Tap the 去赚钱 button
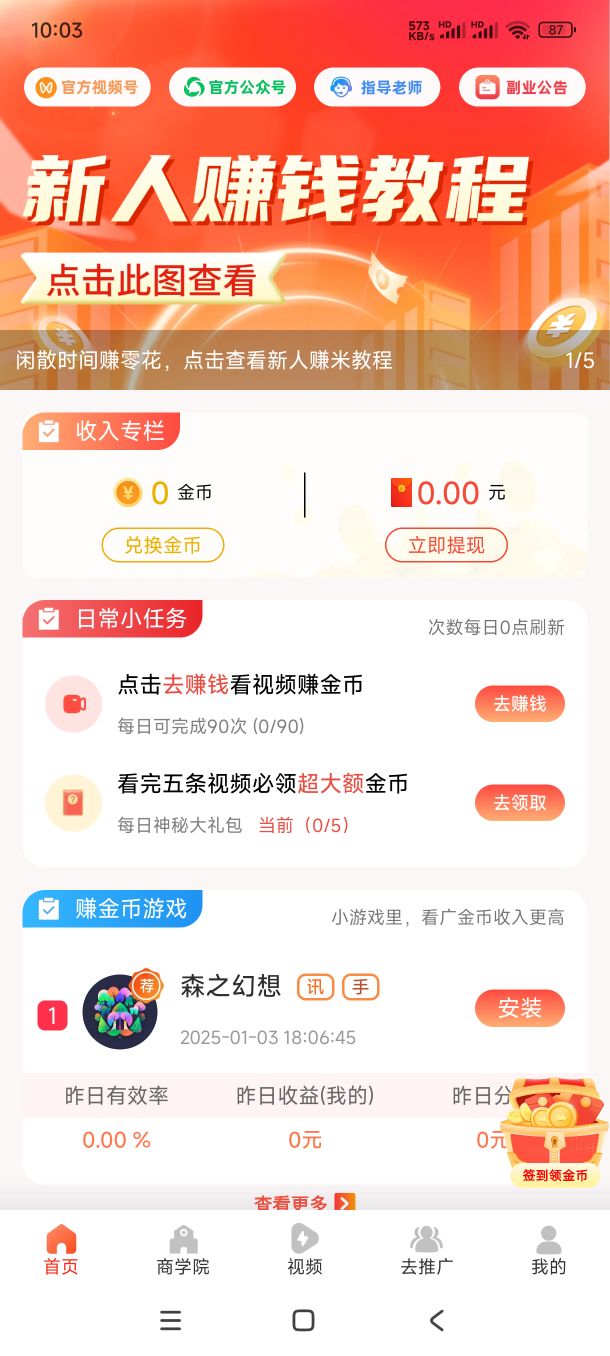The height and width of the screenshot is (1356, 610). pyautogui.click(x=520, y=704)
